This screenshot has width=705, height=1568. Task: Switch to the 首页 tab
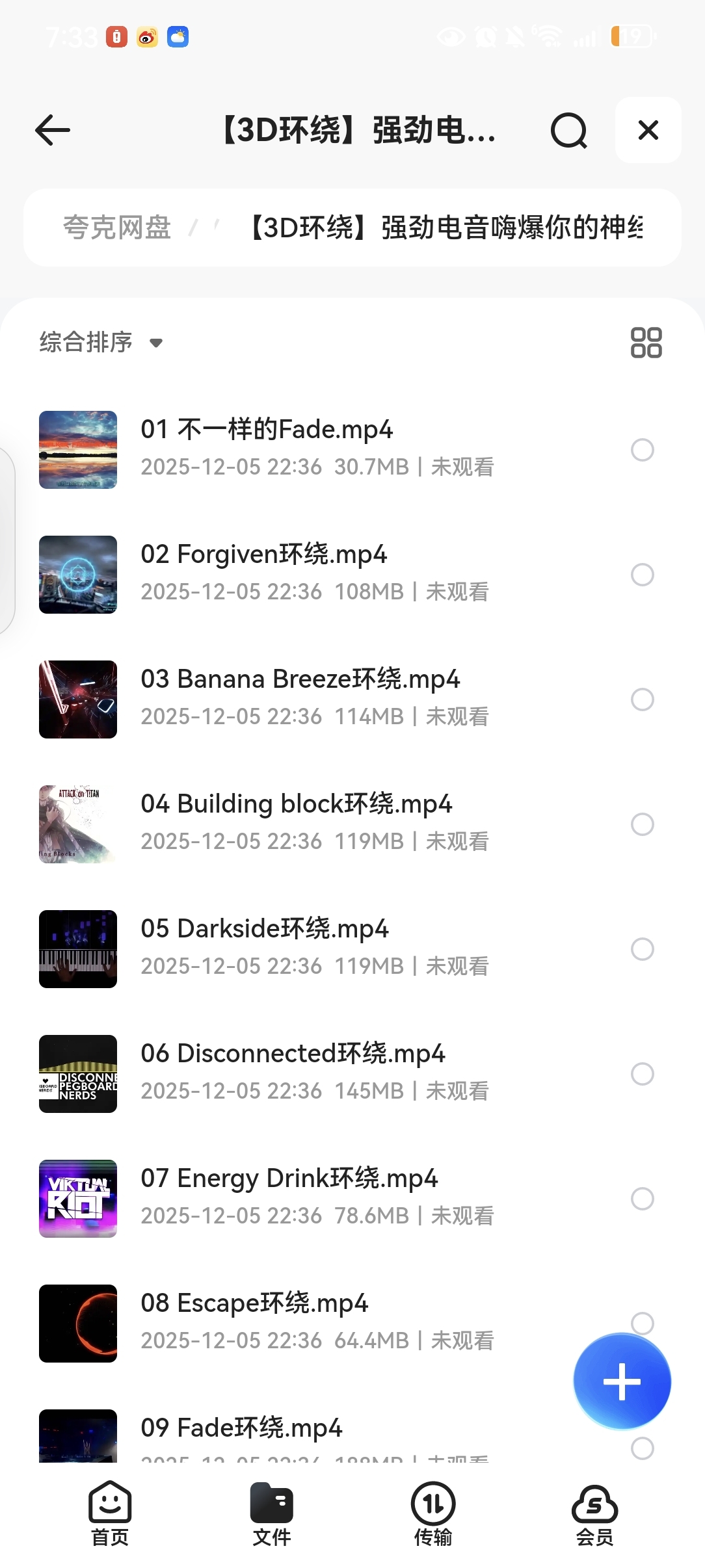(x=110, y=1513)
